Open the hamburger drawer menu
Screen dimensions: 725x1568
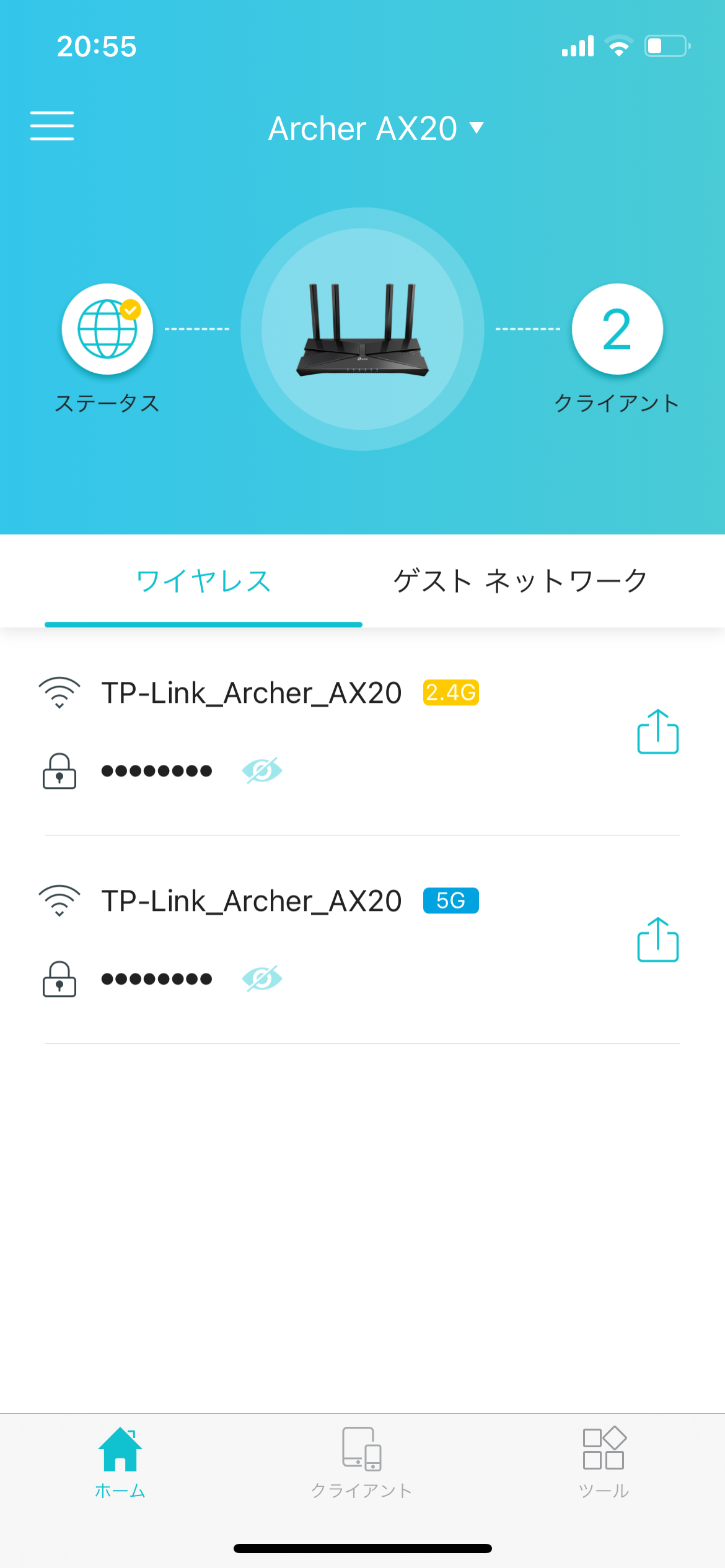(52, 126)
